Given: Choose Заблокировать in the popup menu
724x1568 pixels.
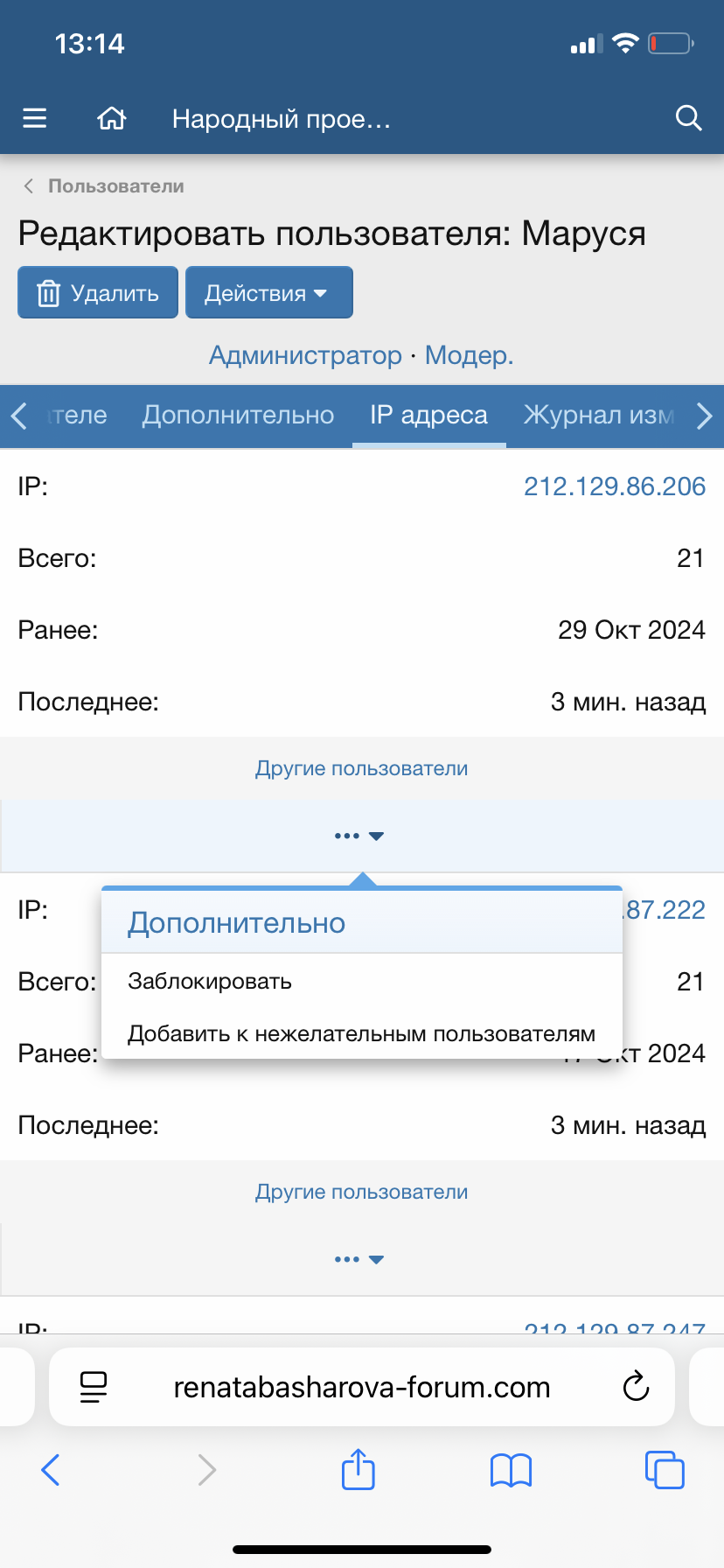Looking at the screenshot, I should [x=210, y=981].
